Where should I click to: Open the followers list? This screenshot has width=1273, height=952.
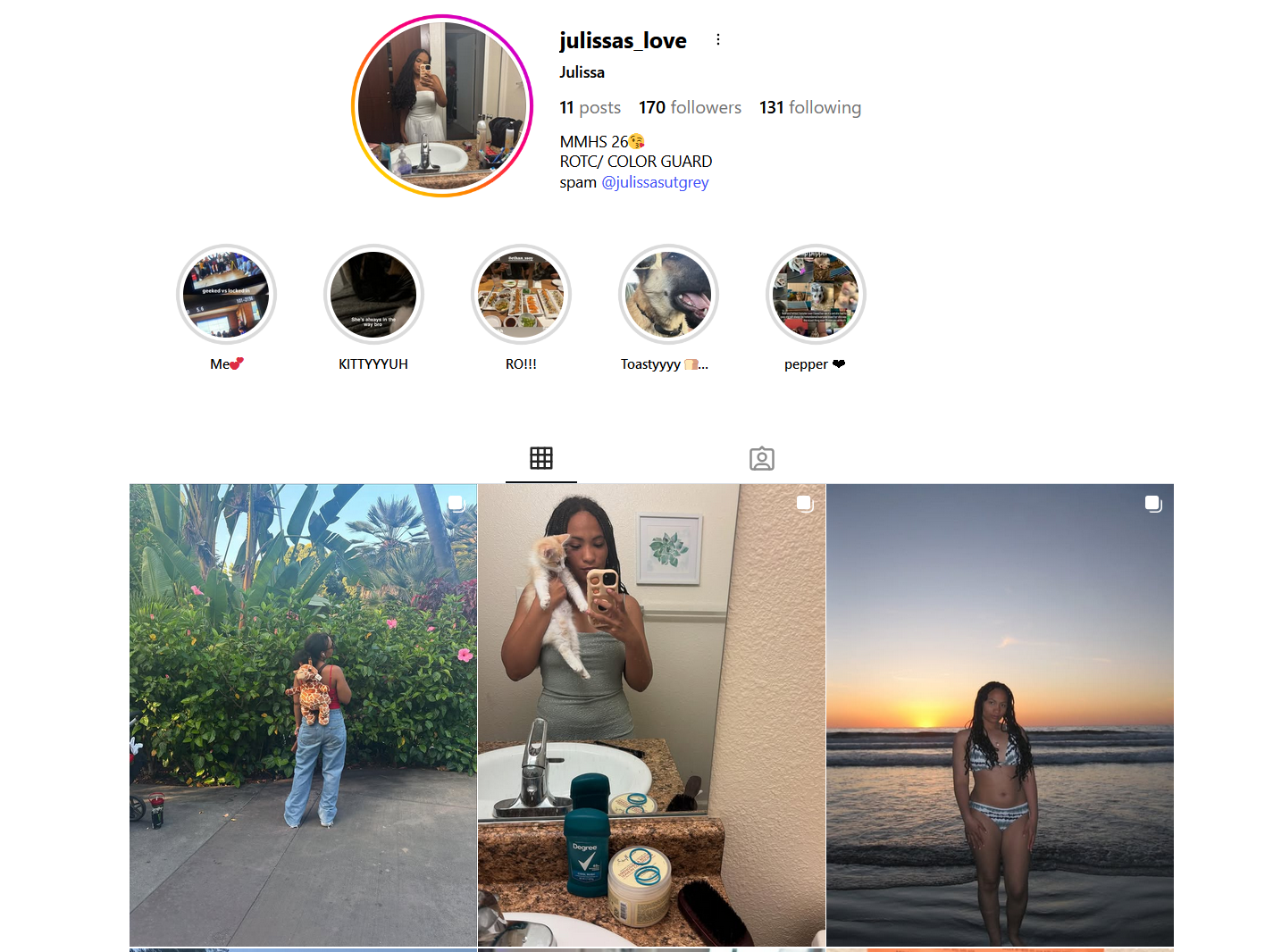tap(690, 107)
